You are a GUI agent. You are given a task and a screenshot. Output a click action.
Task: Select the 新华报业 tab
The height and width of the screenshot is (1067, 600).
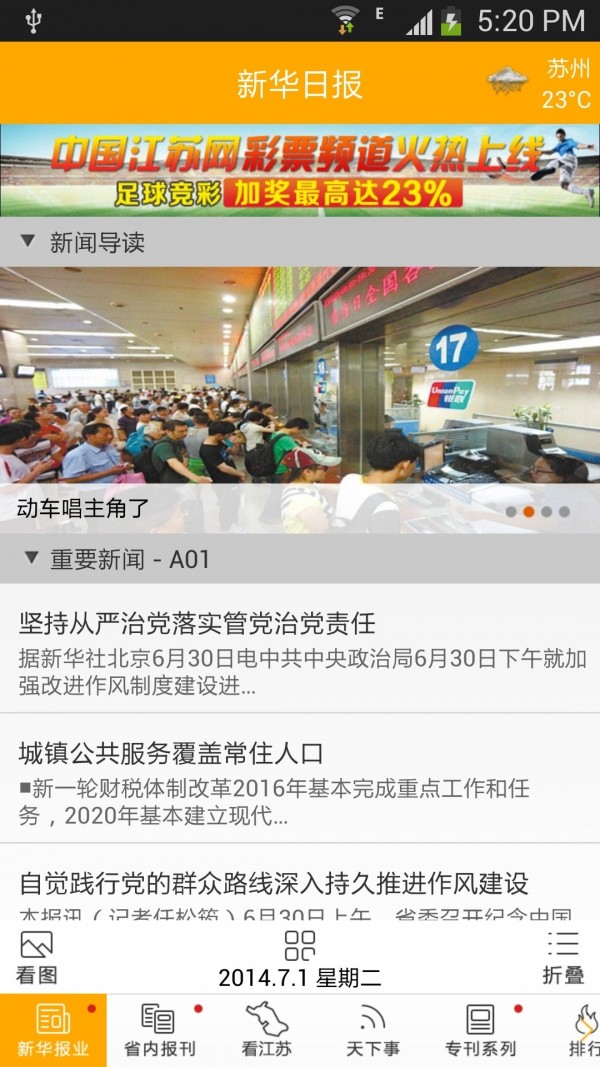pos(53,1030)
